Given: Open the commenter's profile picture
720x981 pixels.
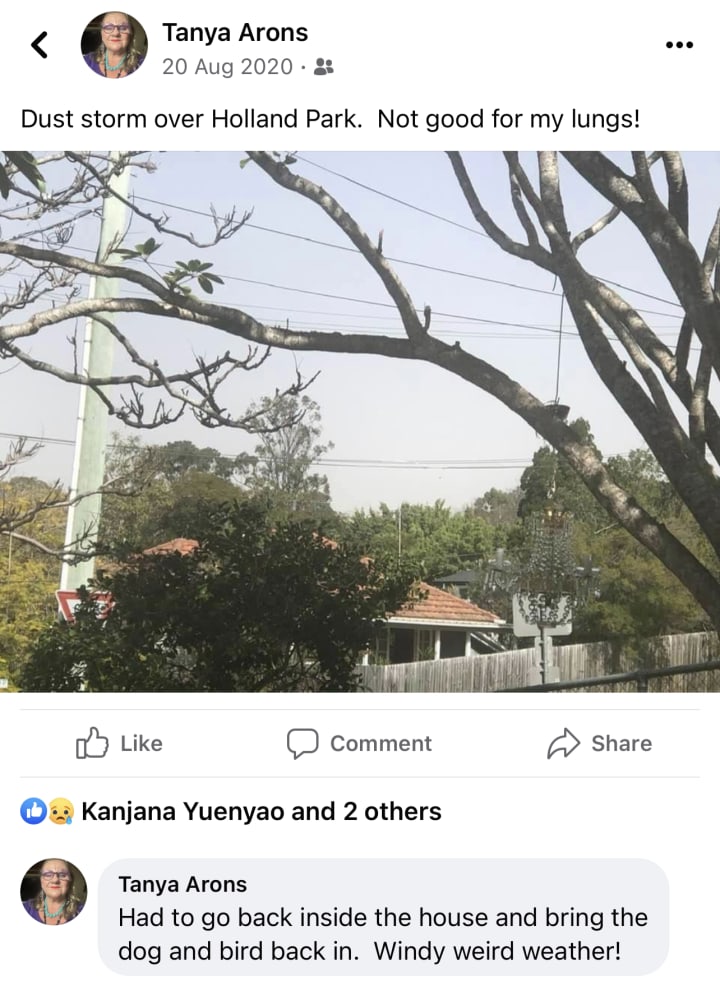Looking at the screenshot, I should pyautogui.click(x=53, y=891).
